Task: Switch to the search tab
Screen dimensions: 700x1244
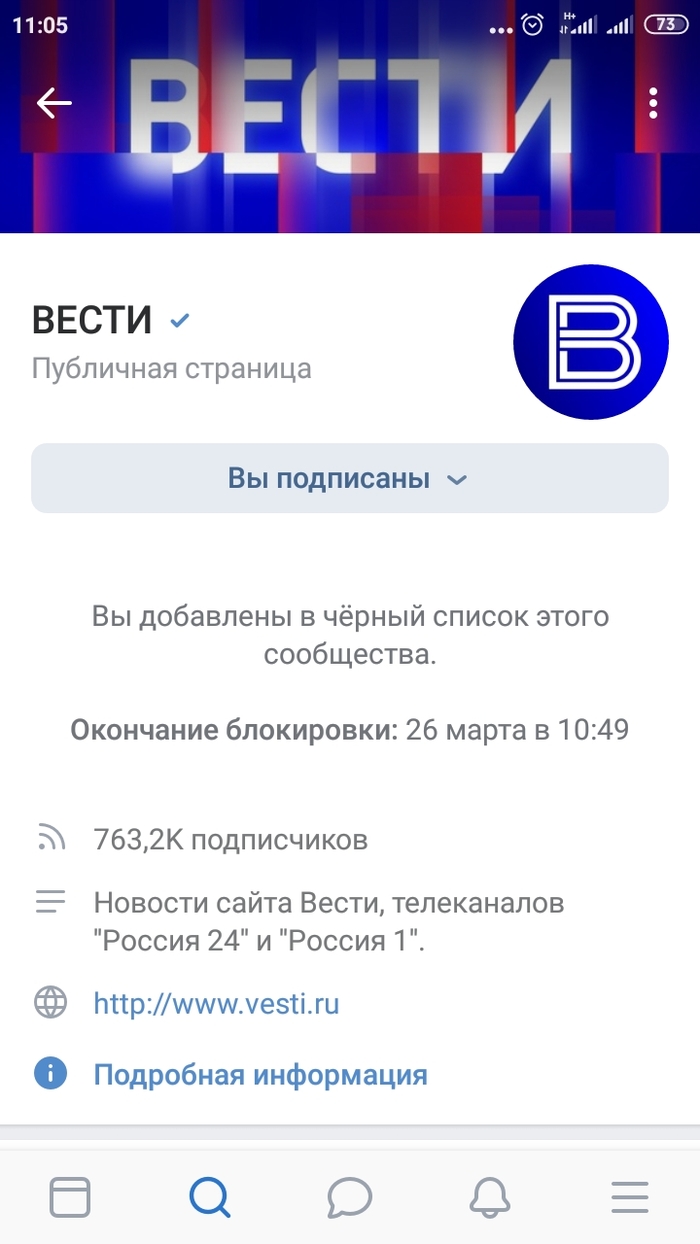Action: (x=210, y=1197)
